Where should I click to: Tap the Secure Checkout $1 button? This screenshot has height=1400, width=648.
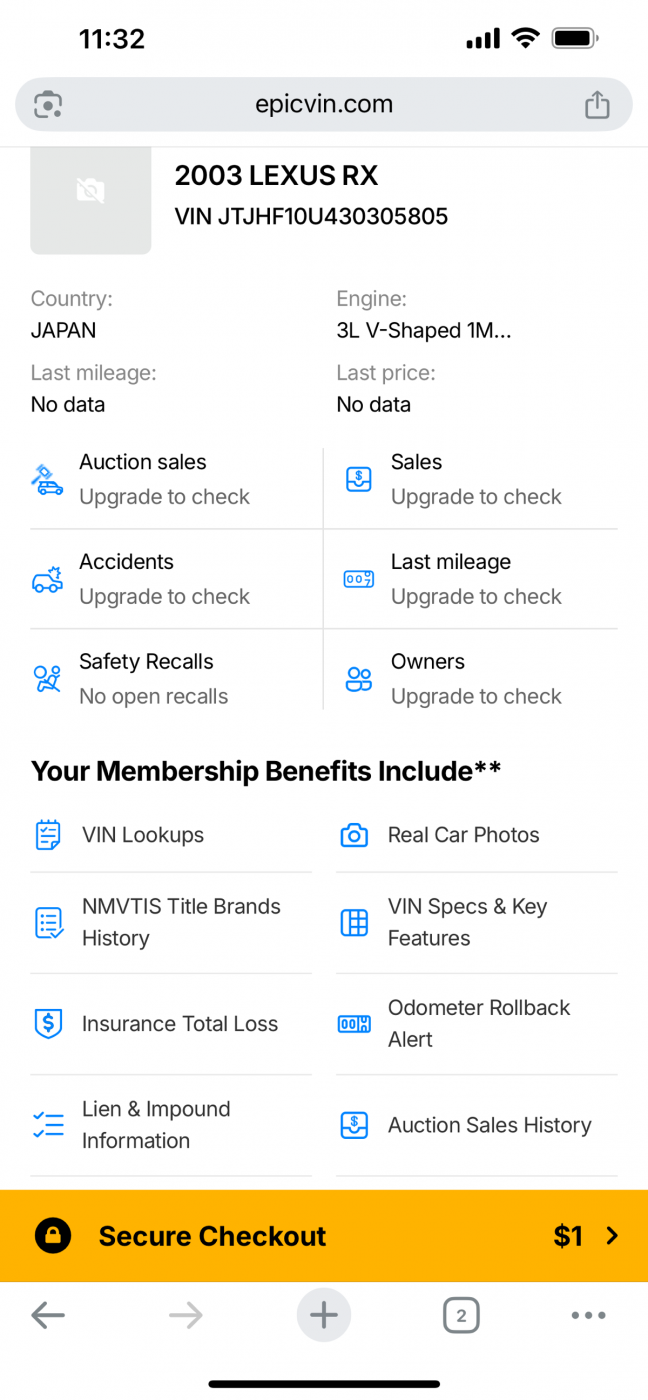[x=324, y=1236]
